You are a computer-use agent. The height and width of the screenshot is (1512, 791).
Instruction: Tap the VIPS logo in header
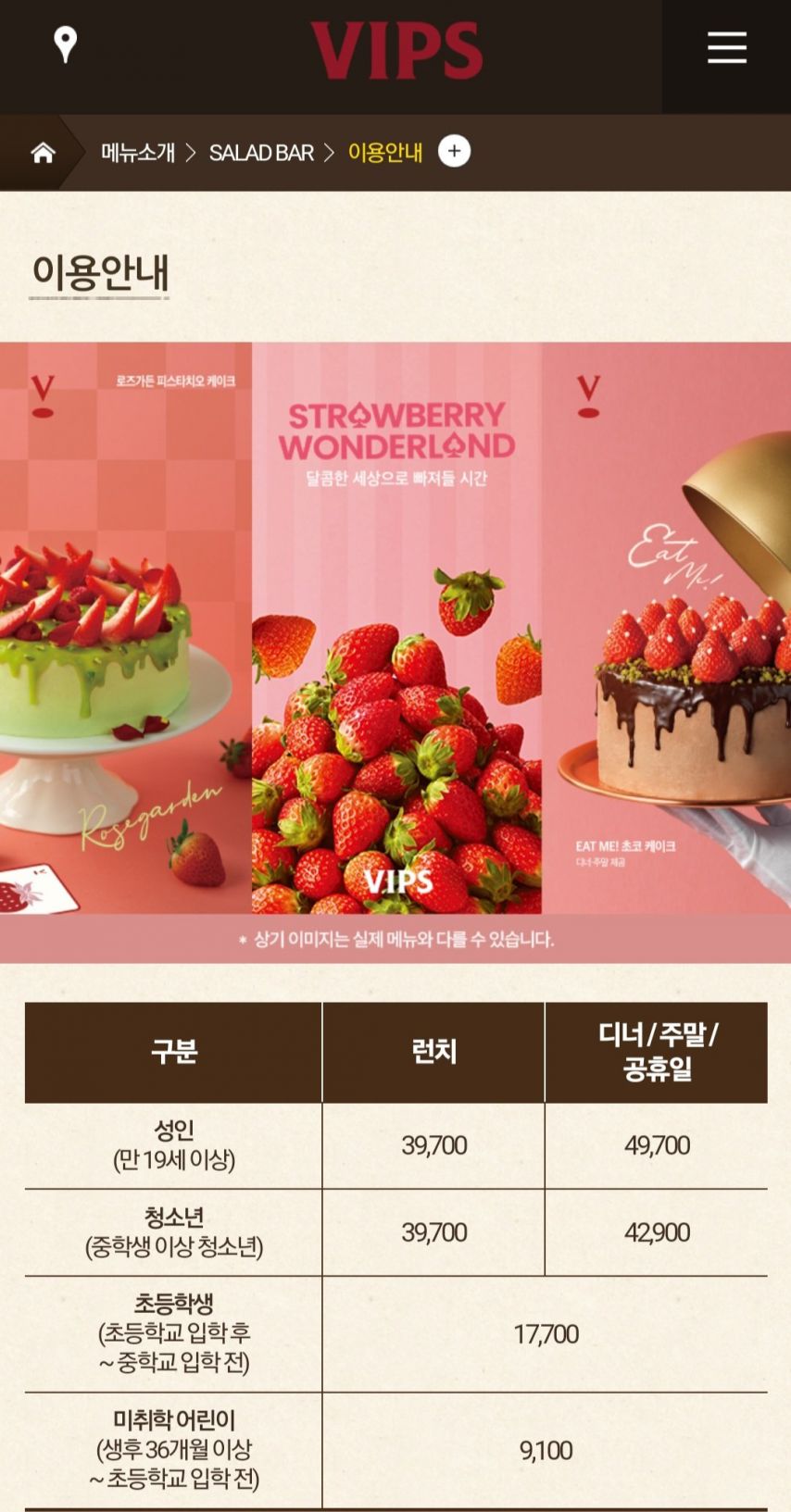[x=396, y=51]
